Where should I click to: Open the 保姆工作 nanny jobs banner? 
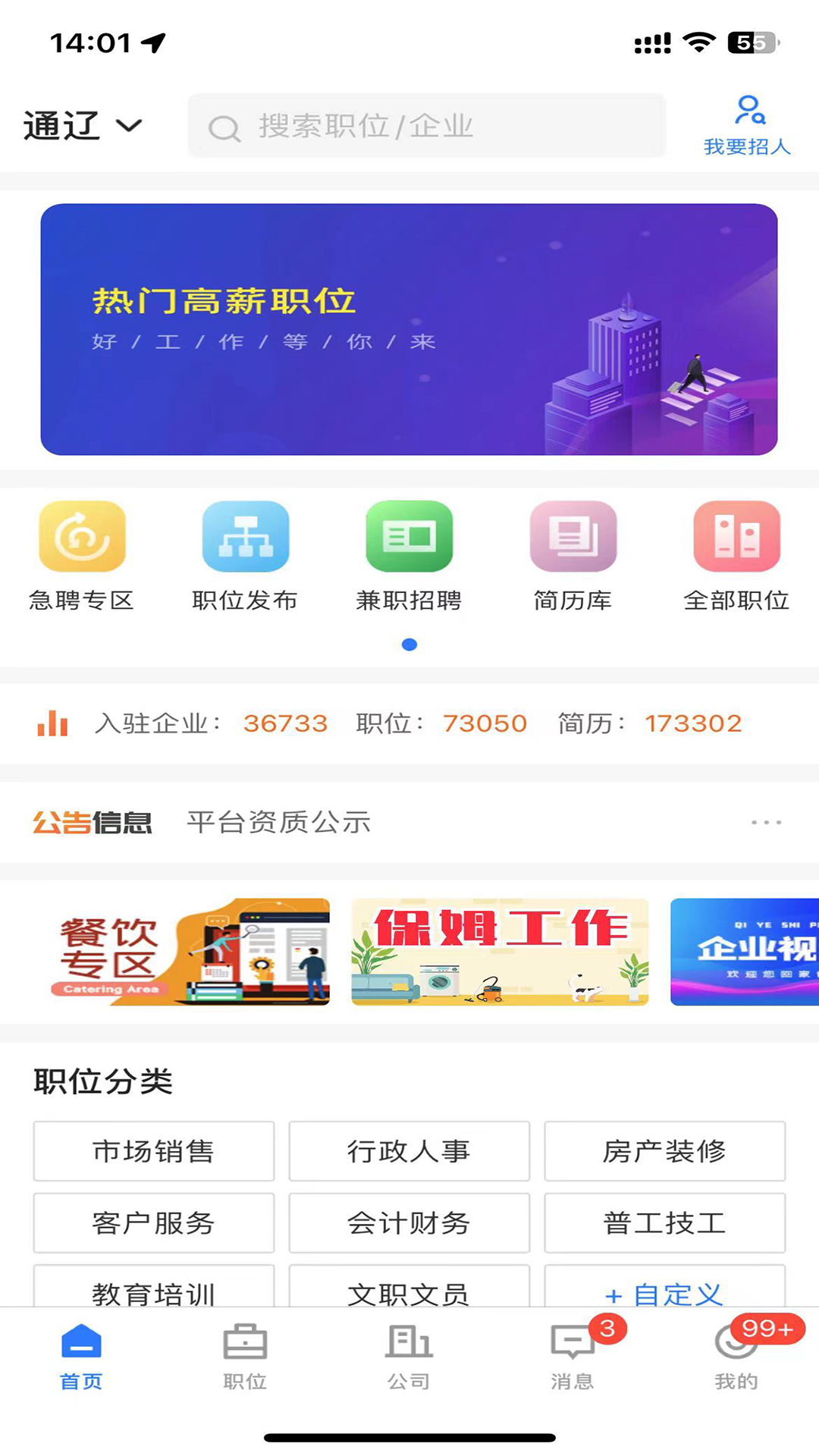click(x=500, y=953)
